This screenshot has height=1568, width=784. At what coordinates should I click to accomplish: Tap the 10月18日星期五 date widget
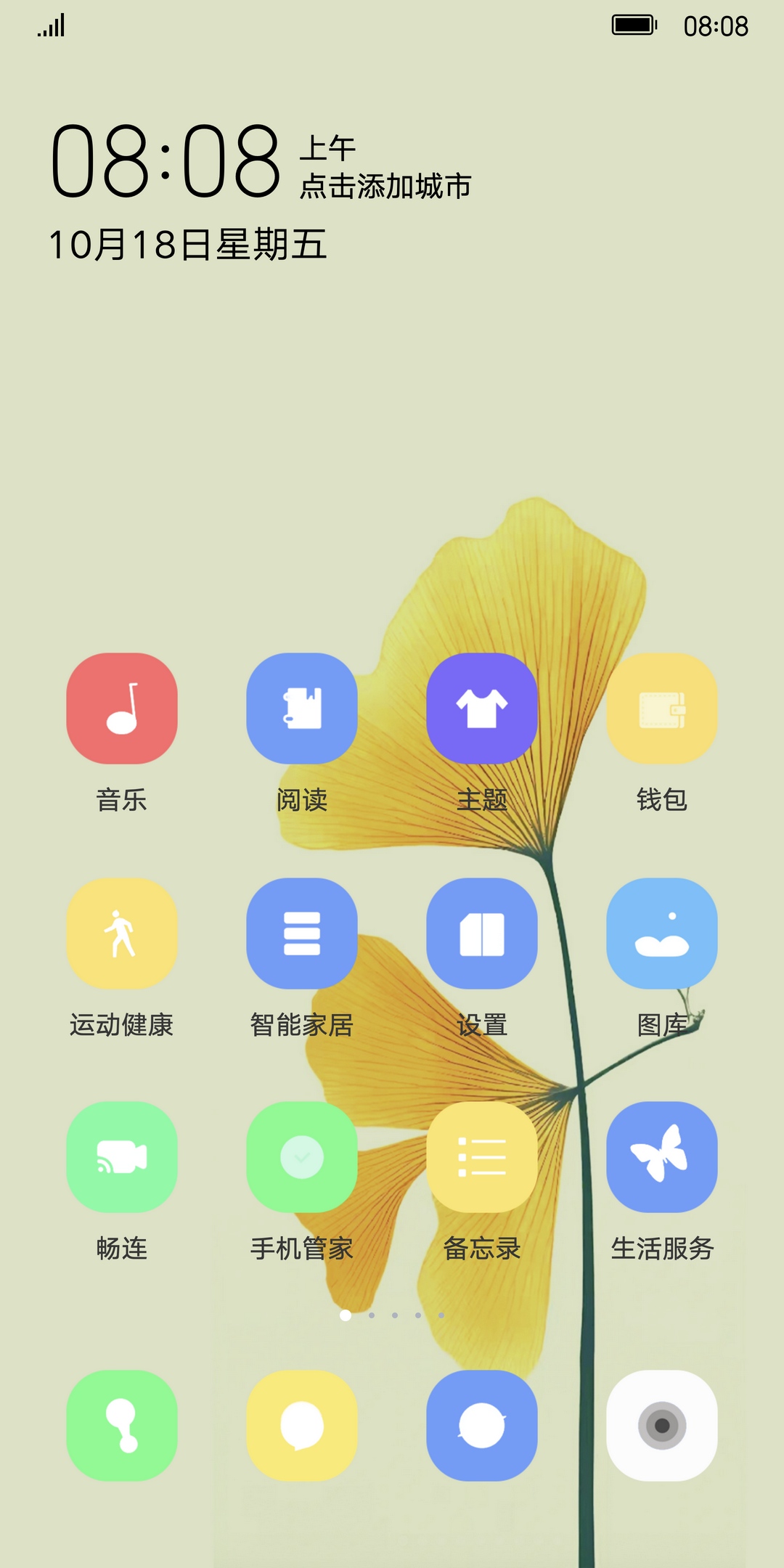pyautogui.click(x=187, y=245)
